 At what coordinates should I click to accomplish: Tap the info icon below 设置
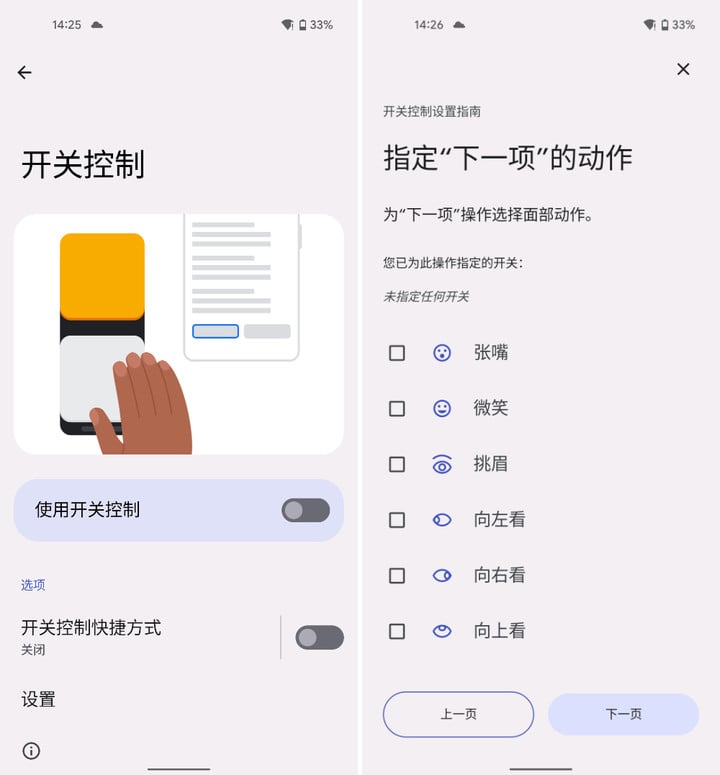point(31,750)
